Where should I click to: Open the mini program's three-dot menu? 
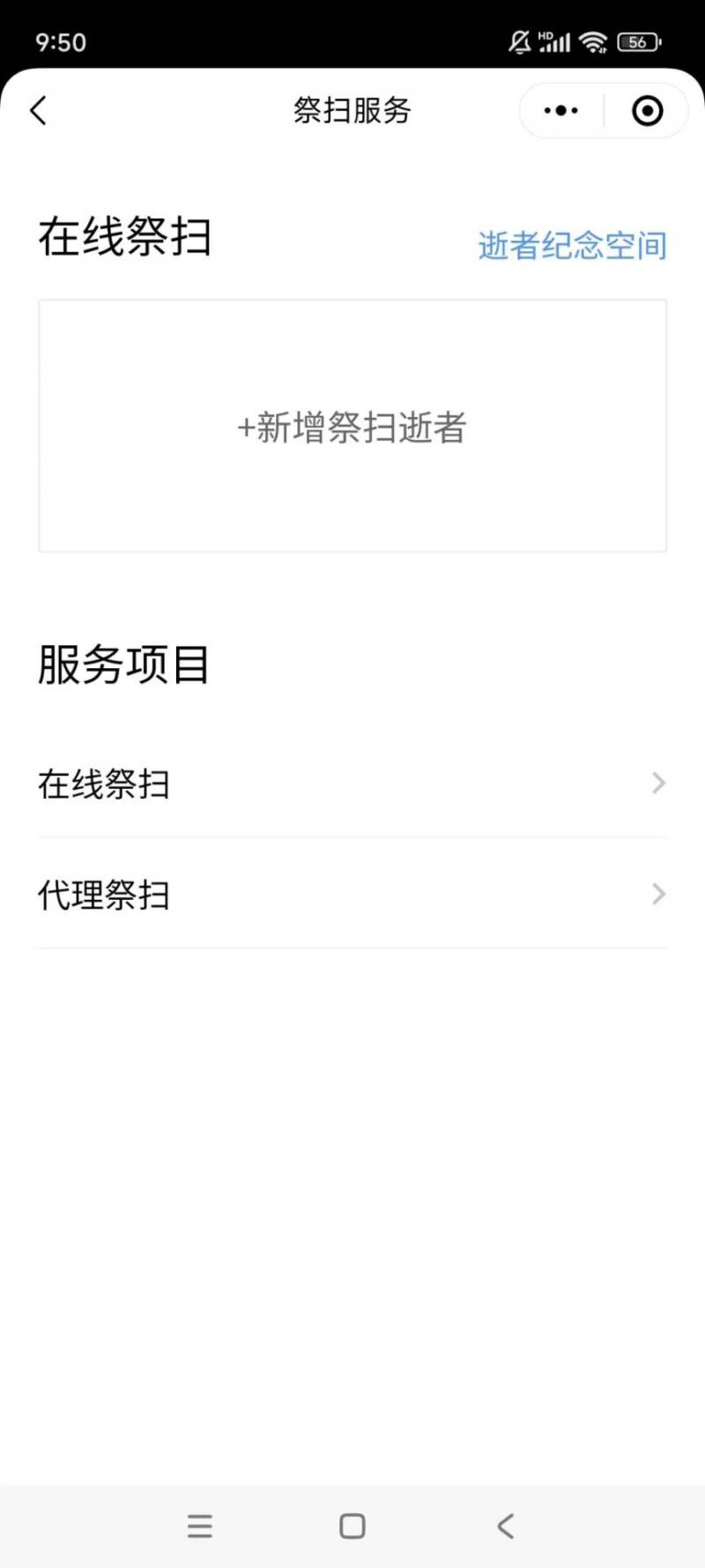560,111
